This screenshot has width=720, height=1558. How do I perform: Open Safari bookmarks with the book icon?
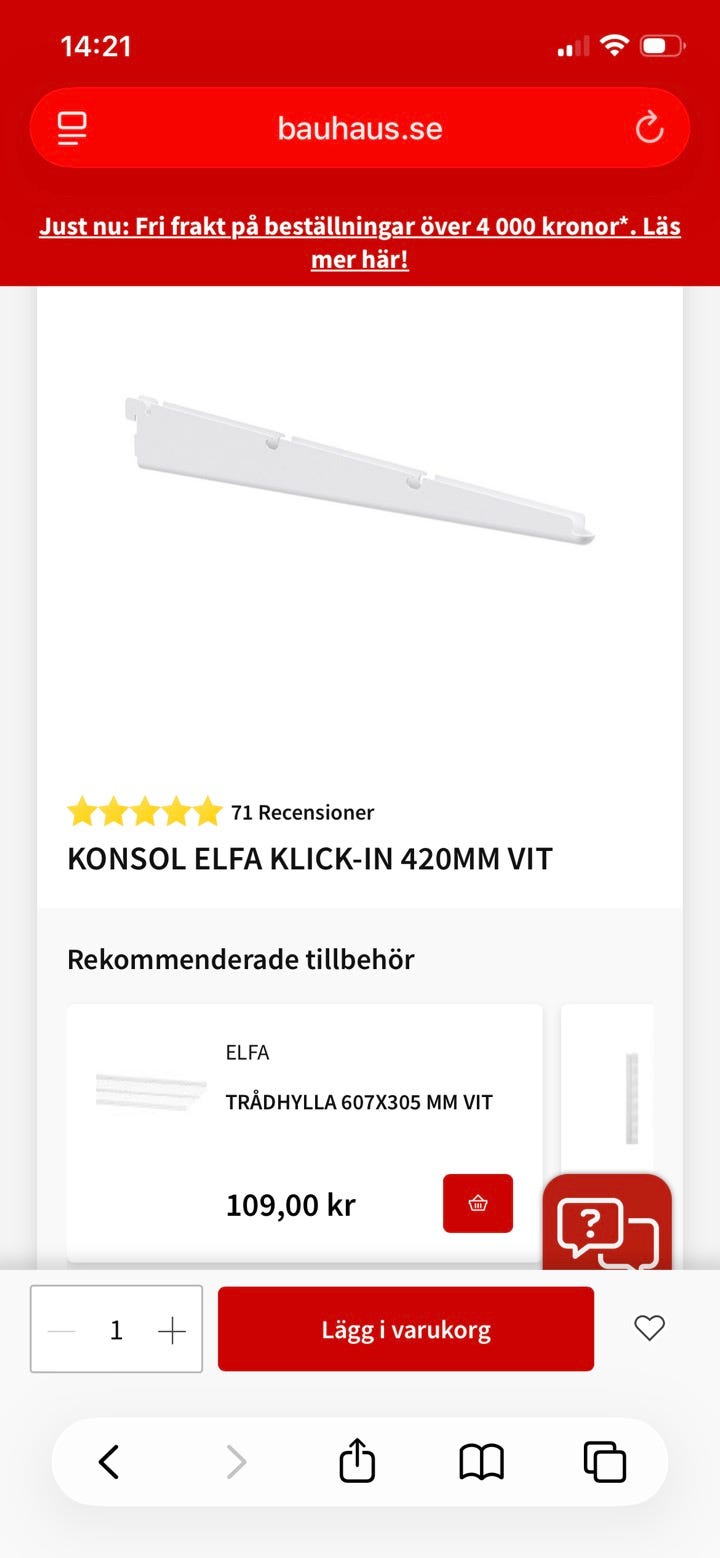coord(481,1461)
